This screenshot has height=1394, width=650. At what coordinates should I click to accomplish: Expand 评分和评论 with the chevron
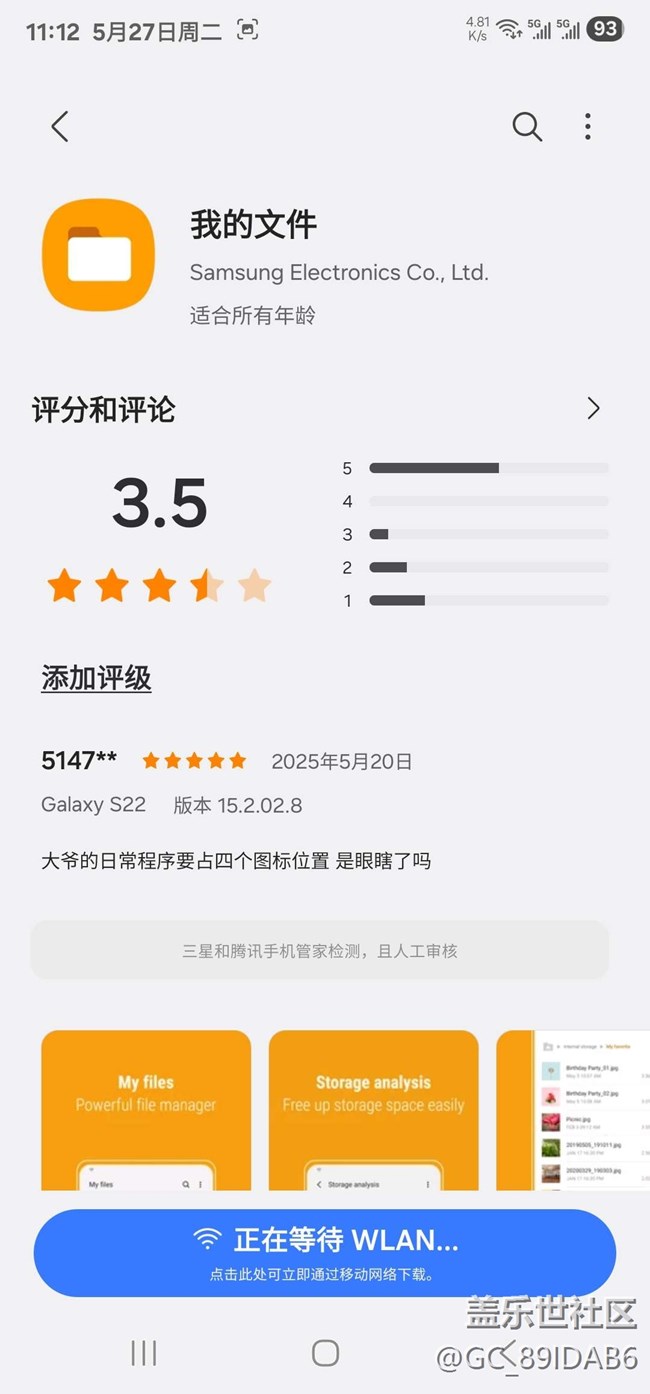594,408
